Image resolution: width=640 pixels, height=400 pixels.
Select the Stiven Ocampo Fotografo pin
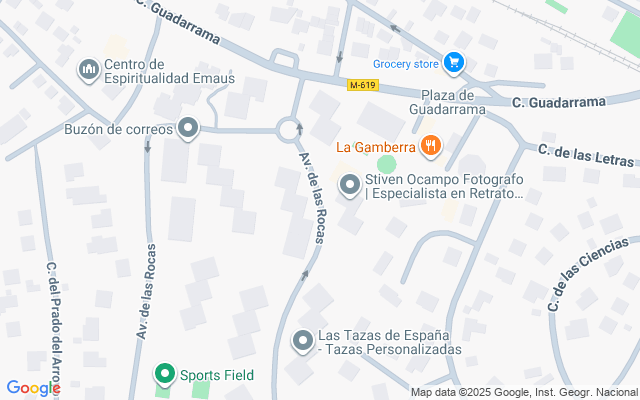click(x=350, y=186)
